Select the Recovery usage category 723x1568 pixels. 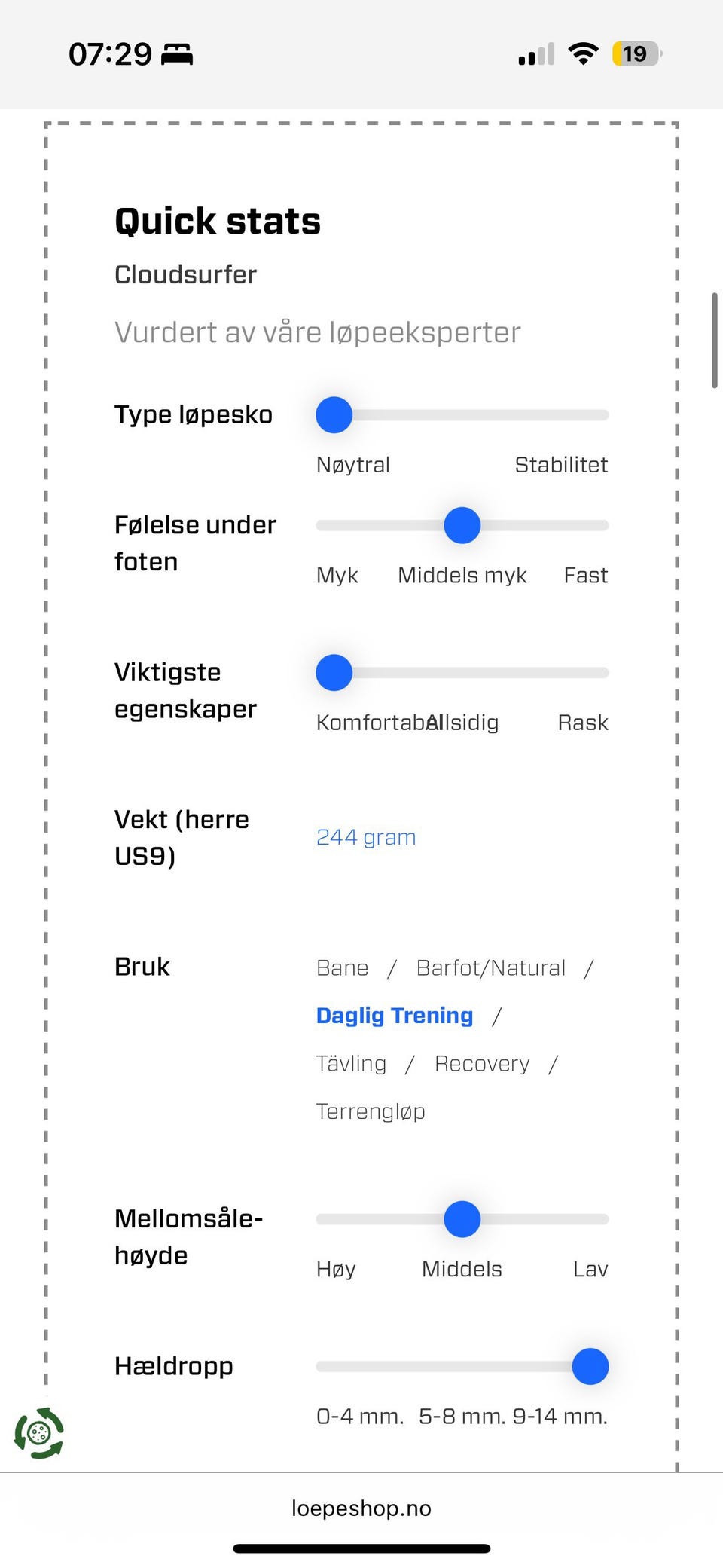(x=482, y=1063)
